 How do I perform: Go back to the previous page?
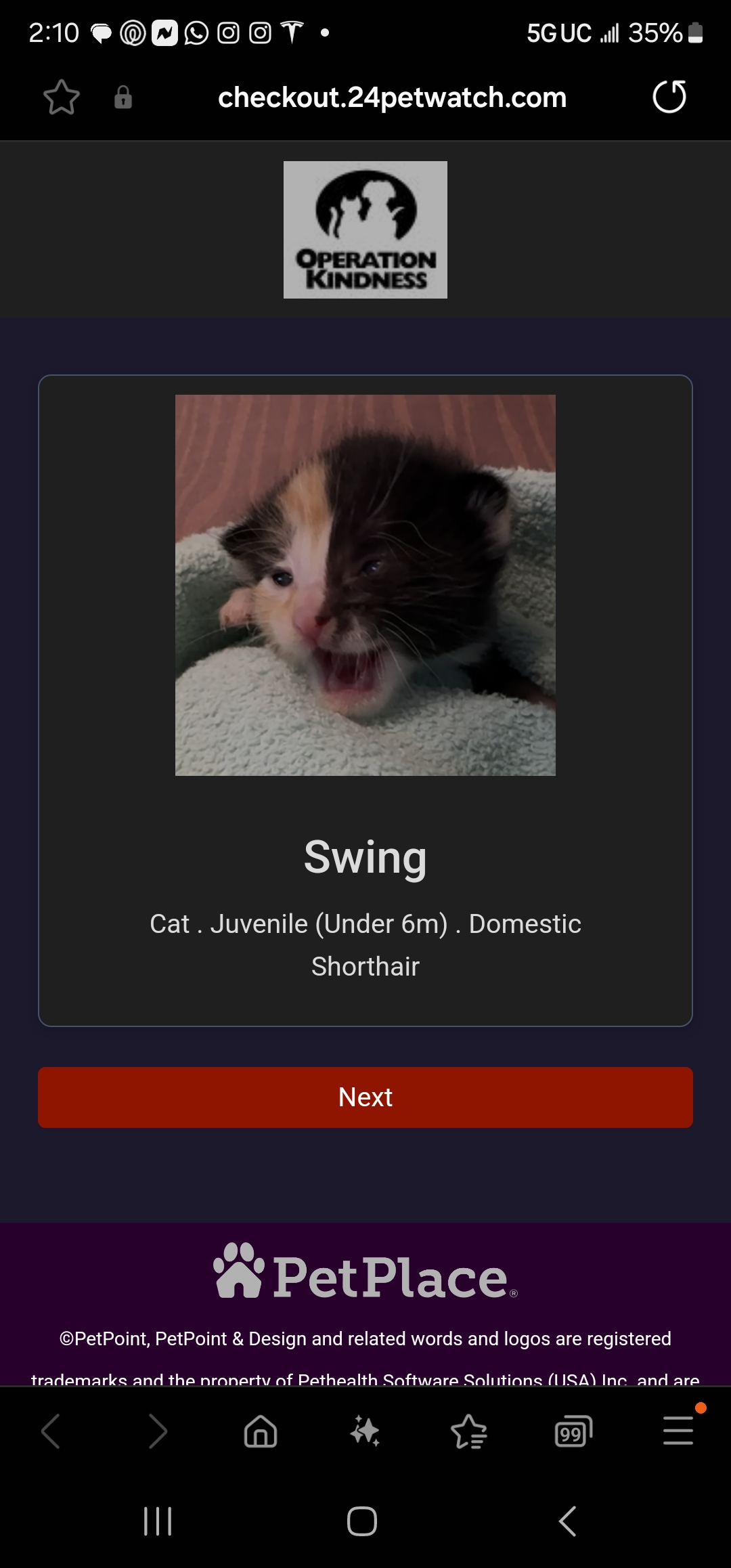point(51,1431)
